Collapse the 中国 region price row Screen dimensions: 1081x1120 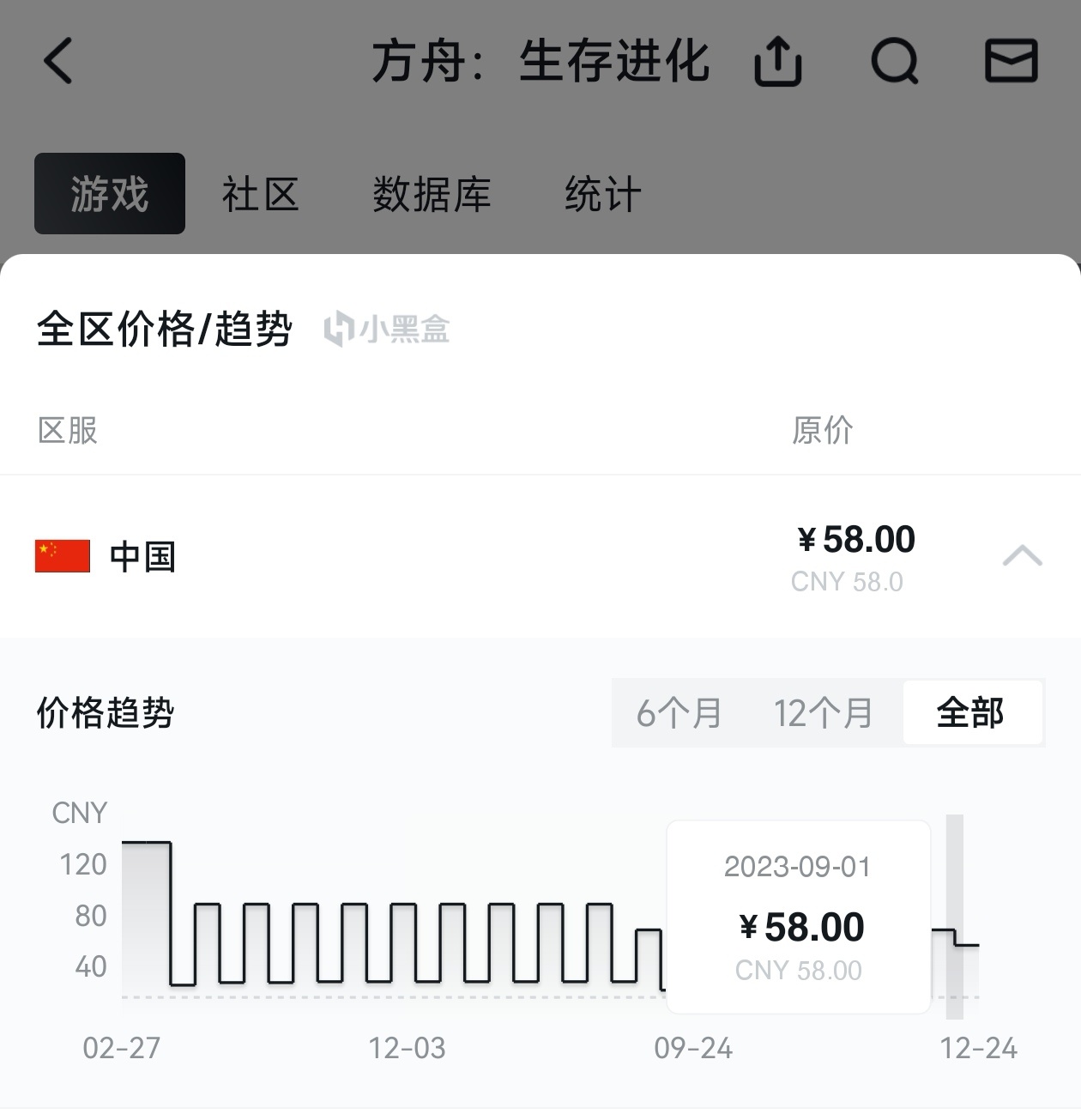coord(1022,556)
